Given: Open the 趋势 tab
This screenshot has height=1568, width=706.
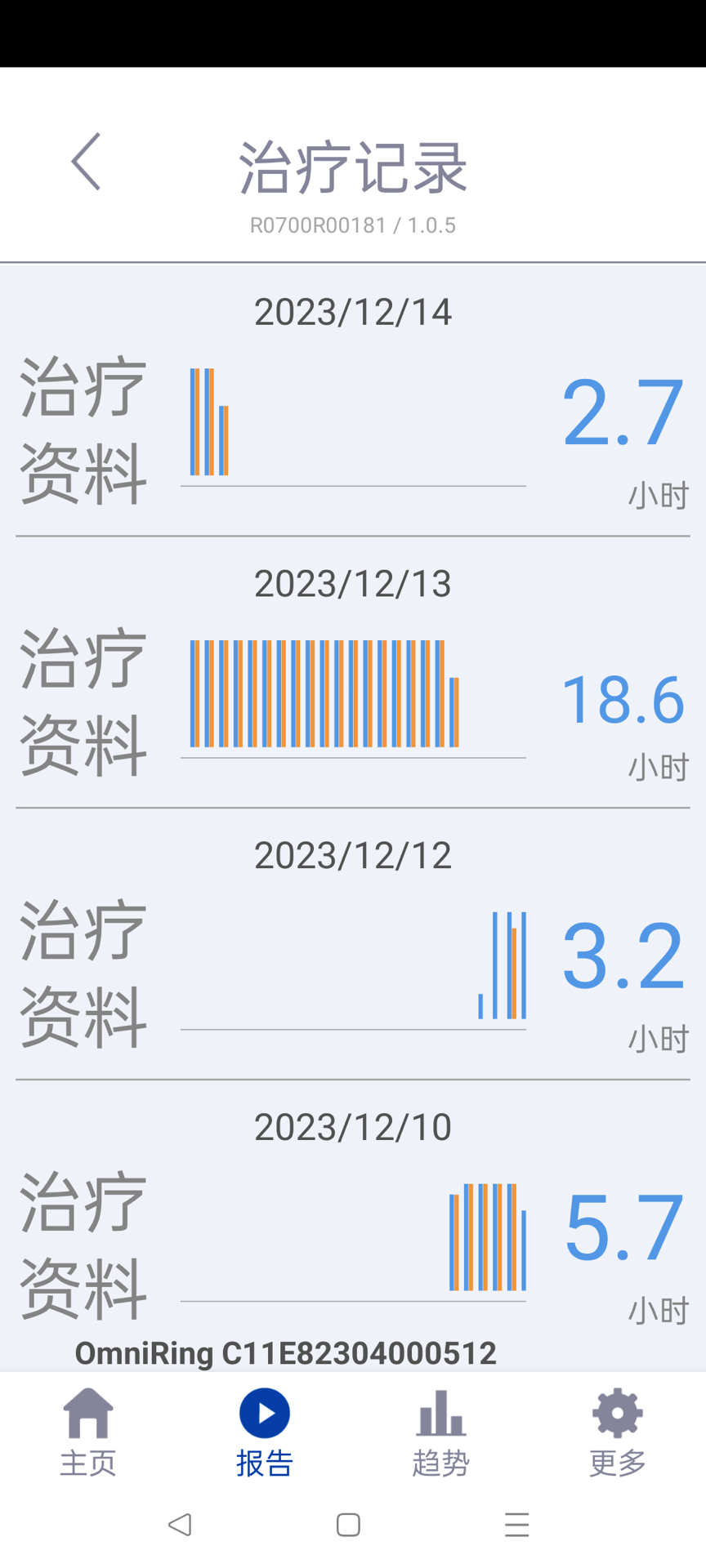Looking at the screenshot, I should click(x=441, y=1432).
